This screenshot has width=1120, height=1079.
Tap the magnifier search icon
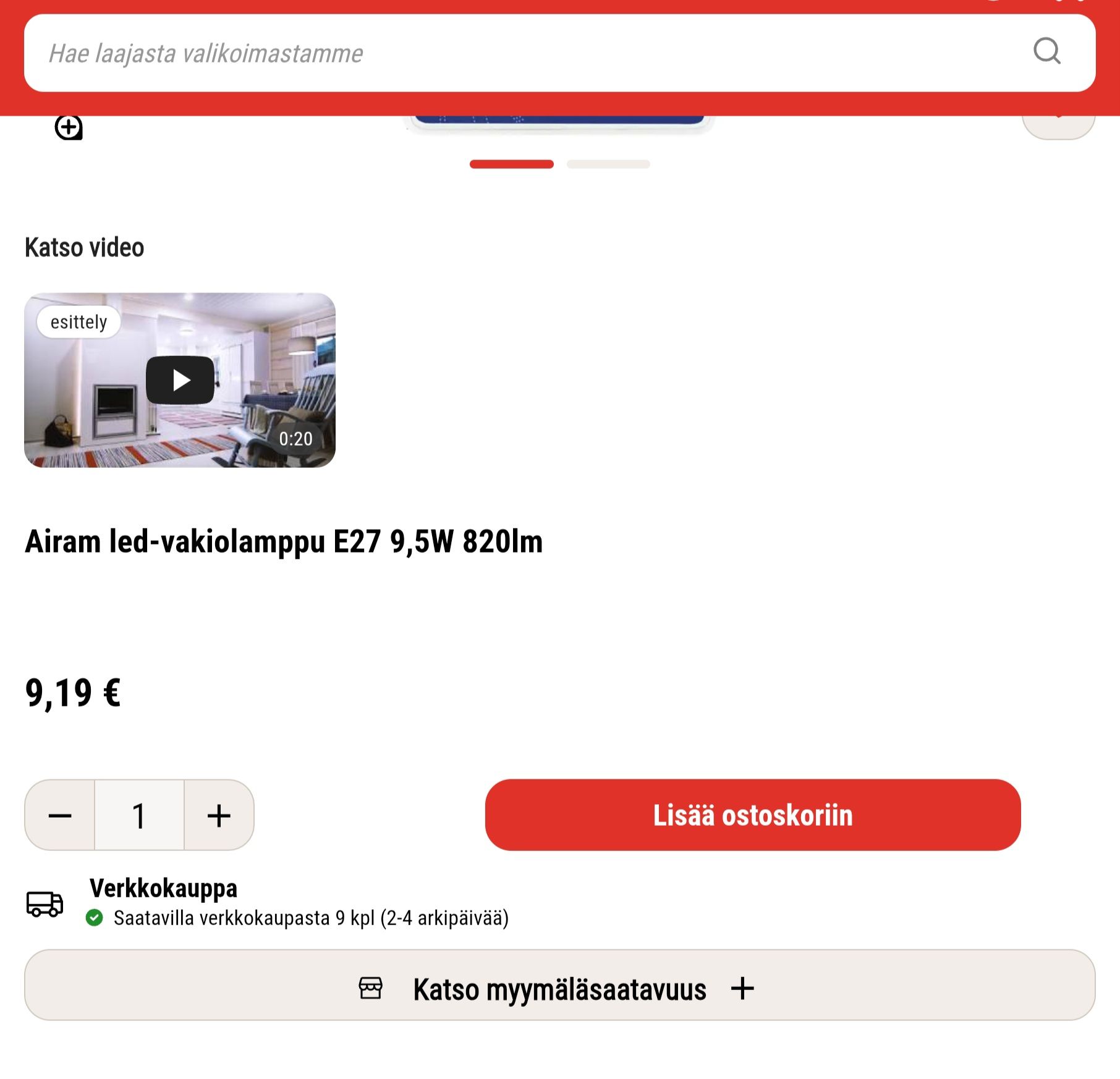1046,51
